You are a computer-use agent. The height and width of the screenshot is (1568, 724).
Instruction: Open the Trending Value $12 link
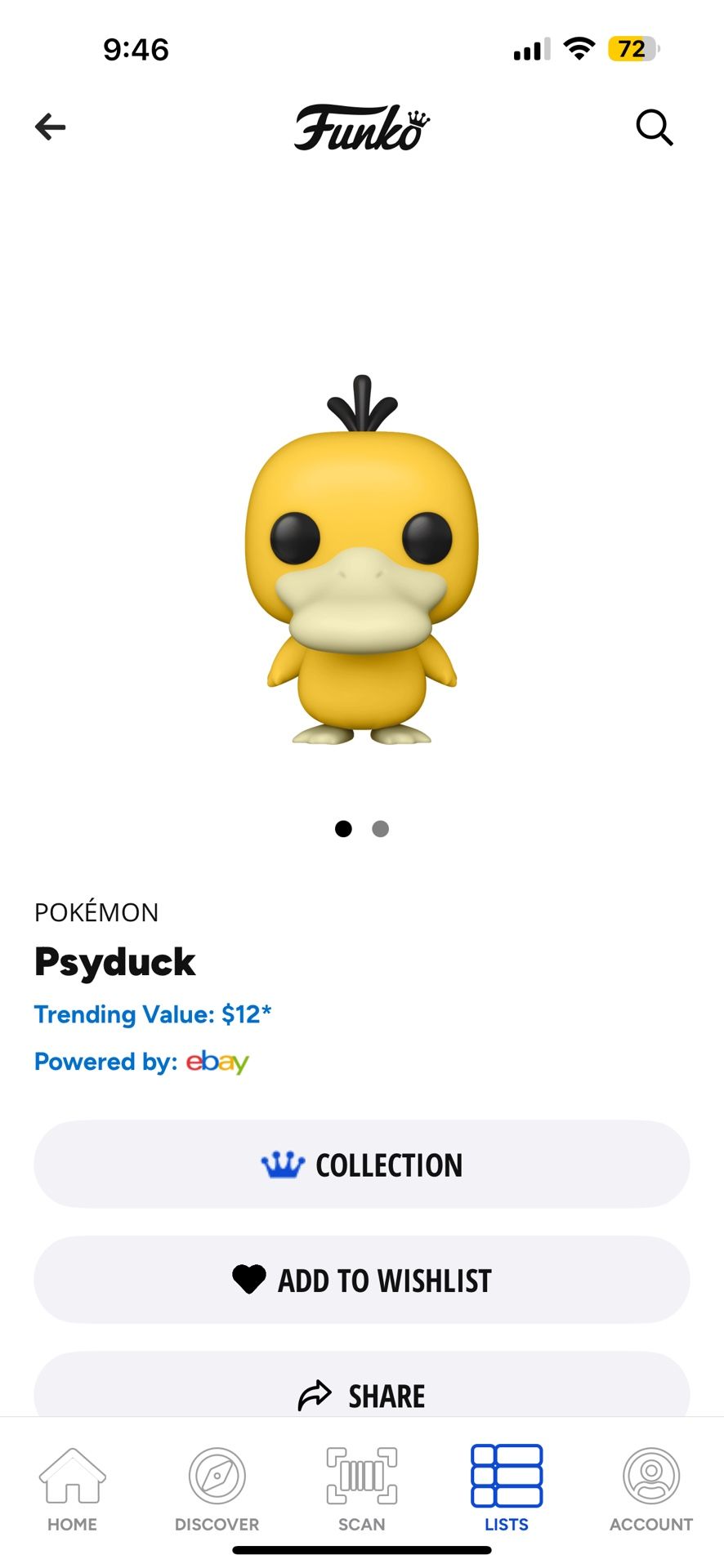point(153,1014)
